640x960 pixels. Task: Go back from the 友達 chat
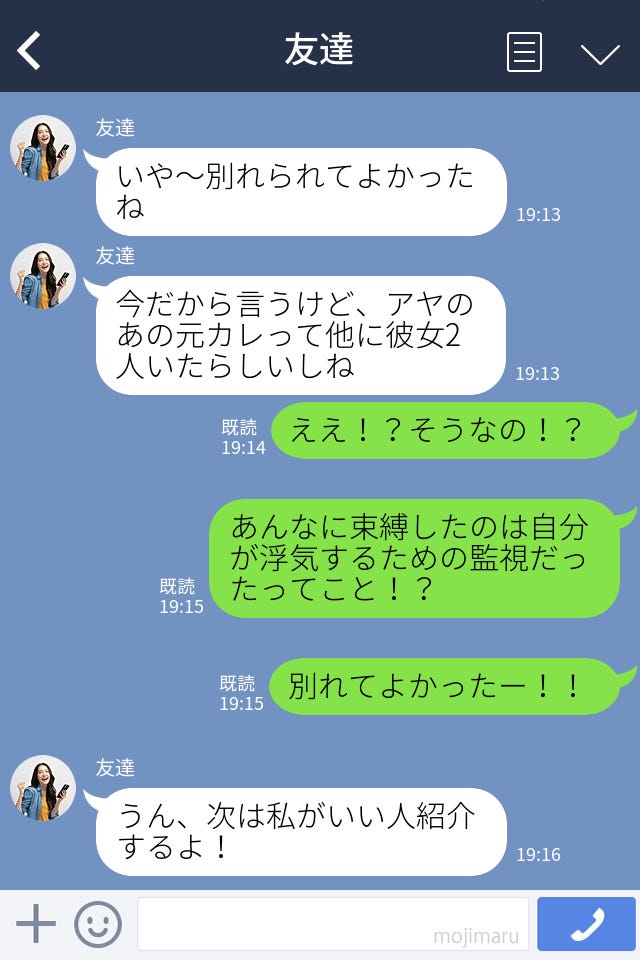(x=30, y=50)
